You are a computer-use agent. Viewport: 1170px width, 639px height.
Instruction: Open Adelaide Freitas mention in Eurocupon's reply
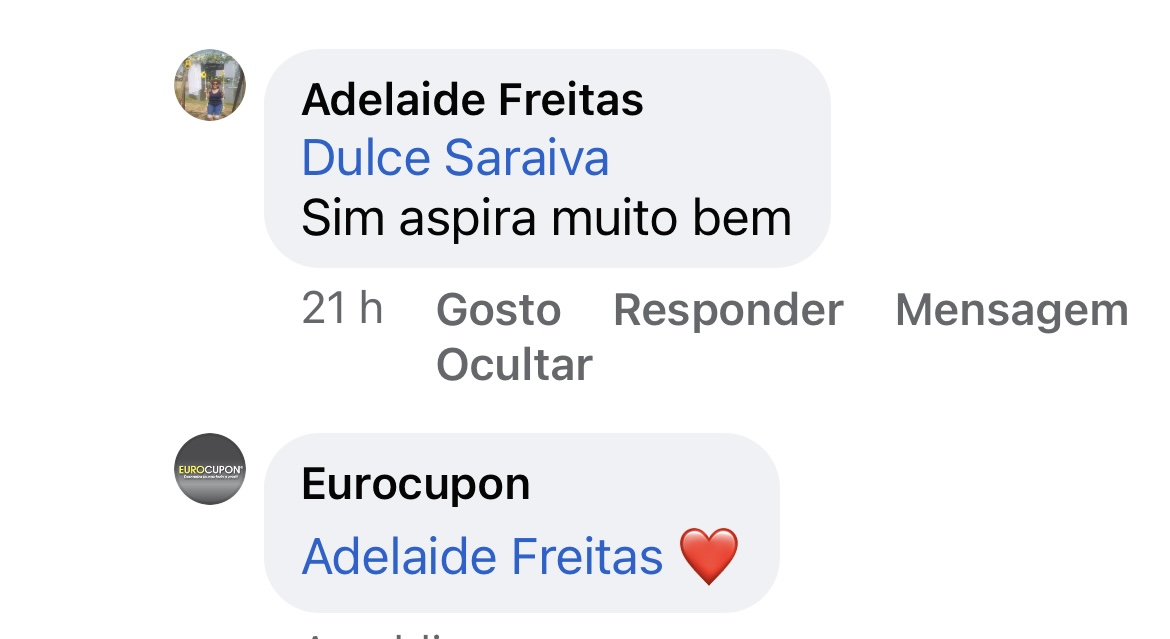pos(482,556)
